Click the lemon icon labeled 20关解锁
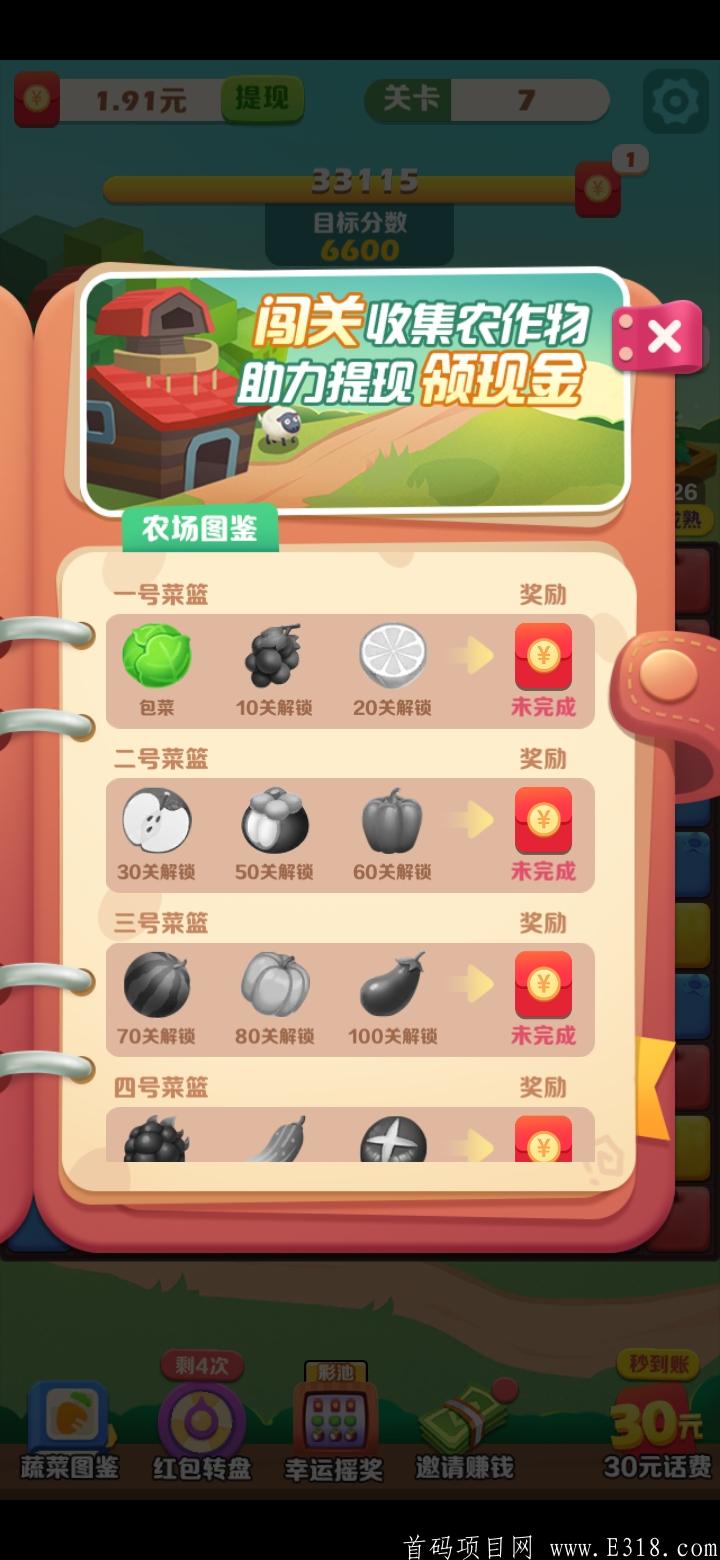Screen dimensions: 720x1560 tap(392, 655)
